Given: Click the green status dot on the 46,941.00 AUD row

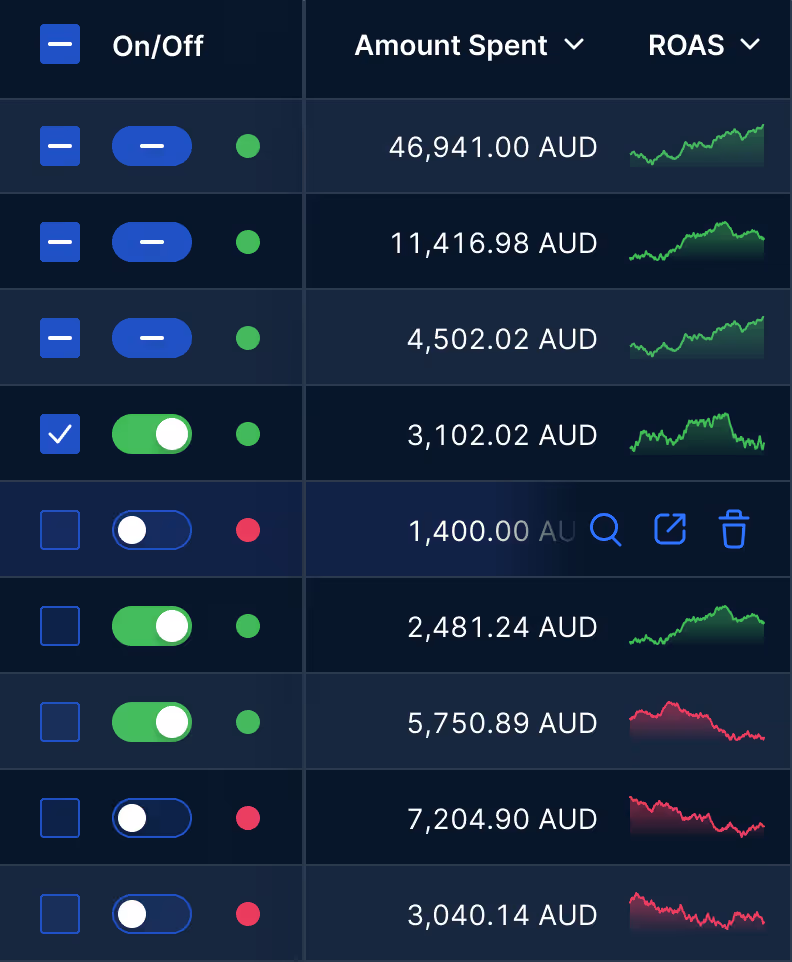Looking at the screenshot, I should (248, 146).
